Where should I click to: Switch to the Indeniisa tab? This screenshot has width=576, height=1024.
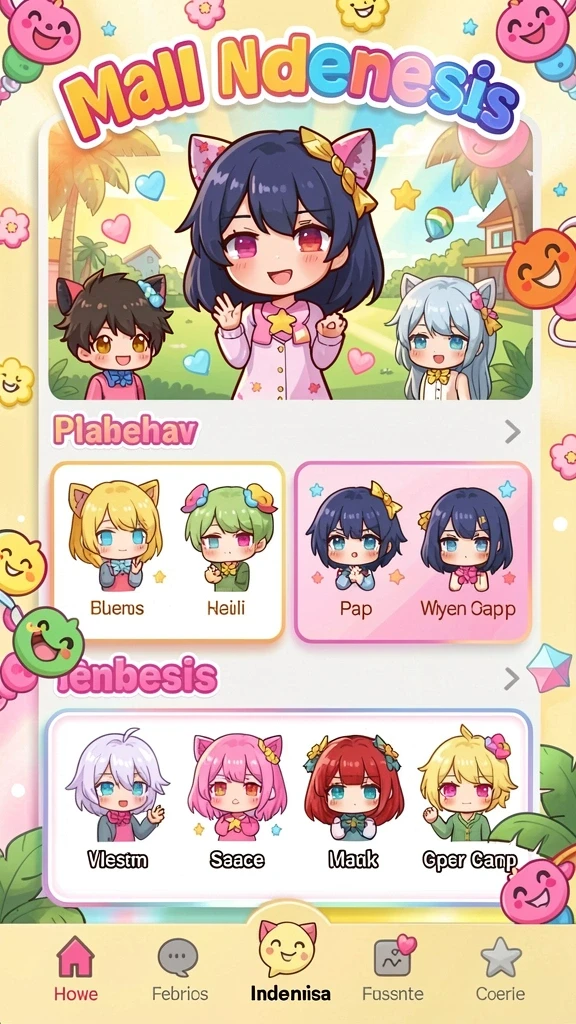tap(290, 961)
